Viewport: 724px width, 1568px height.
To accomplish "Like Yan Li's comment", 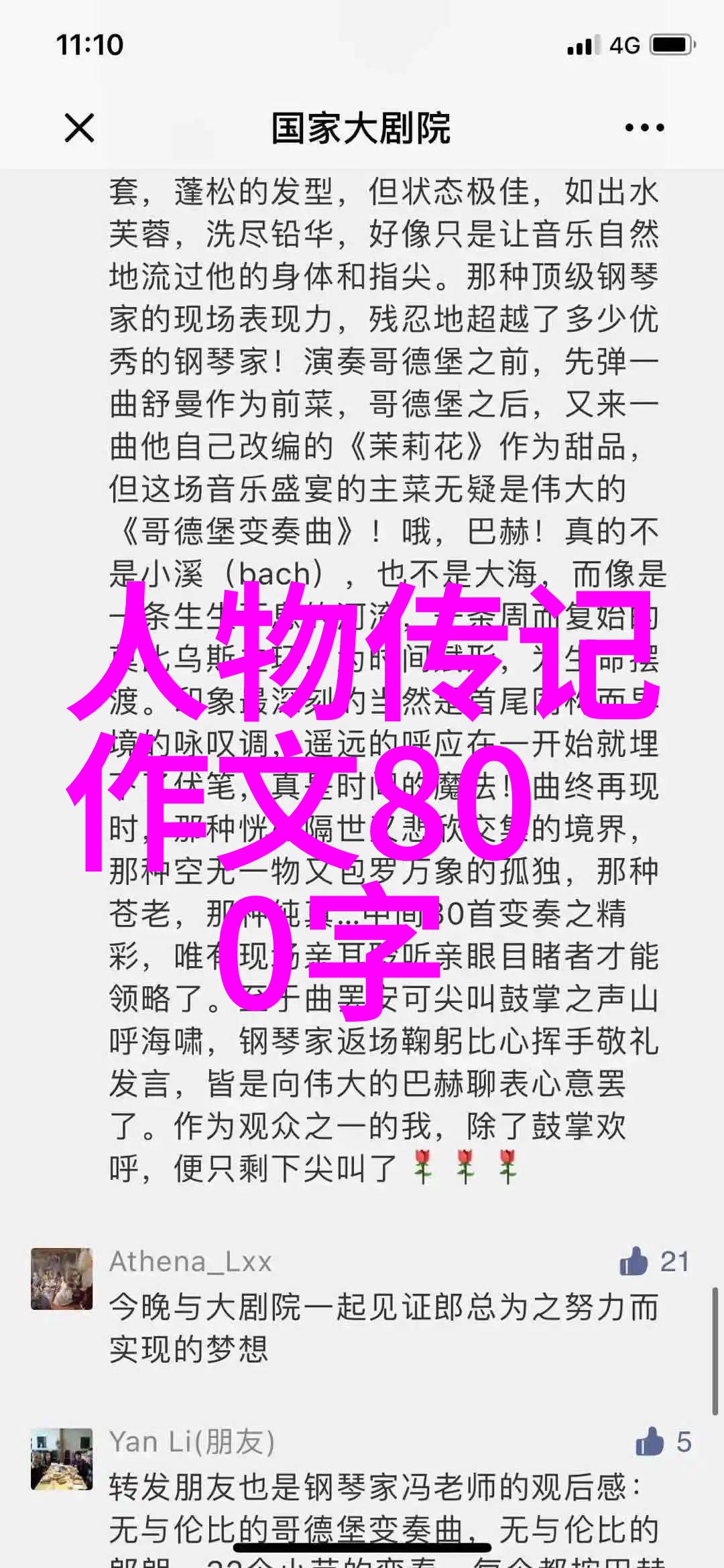I will point(649,1441).
